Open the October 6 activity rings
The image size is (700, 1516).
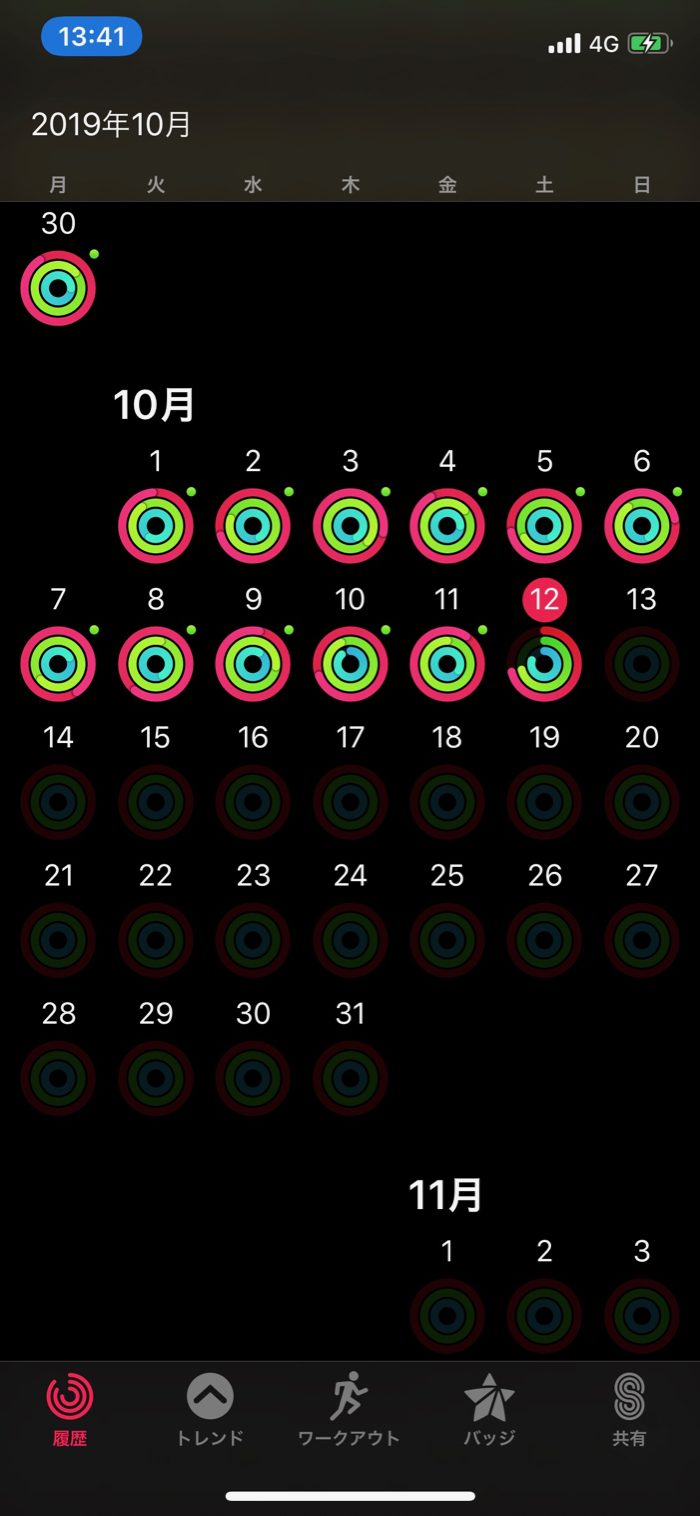(x=641, y=526)
